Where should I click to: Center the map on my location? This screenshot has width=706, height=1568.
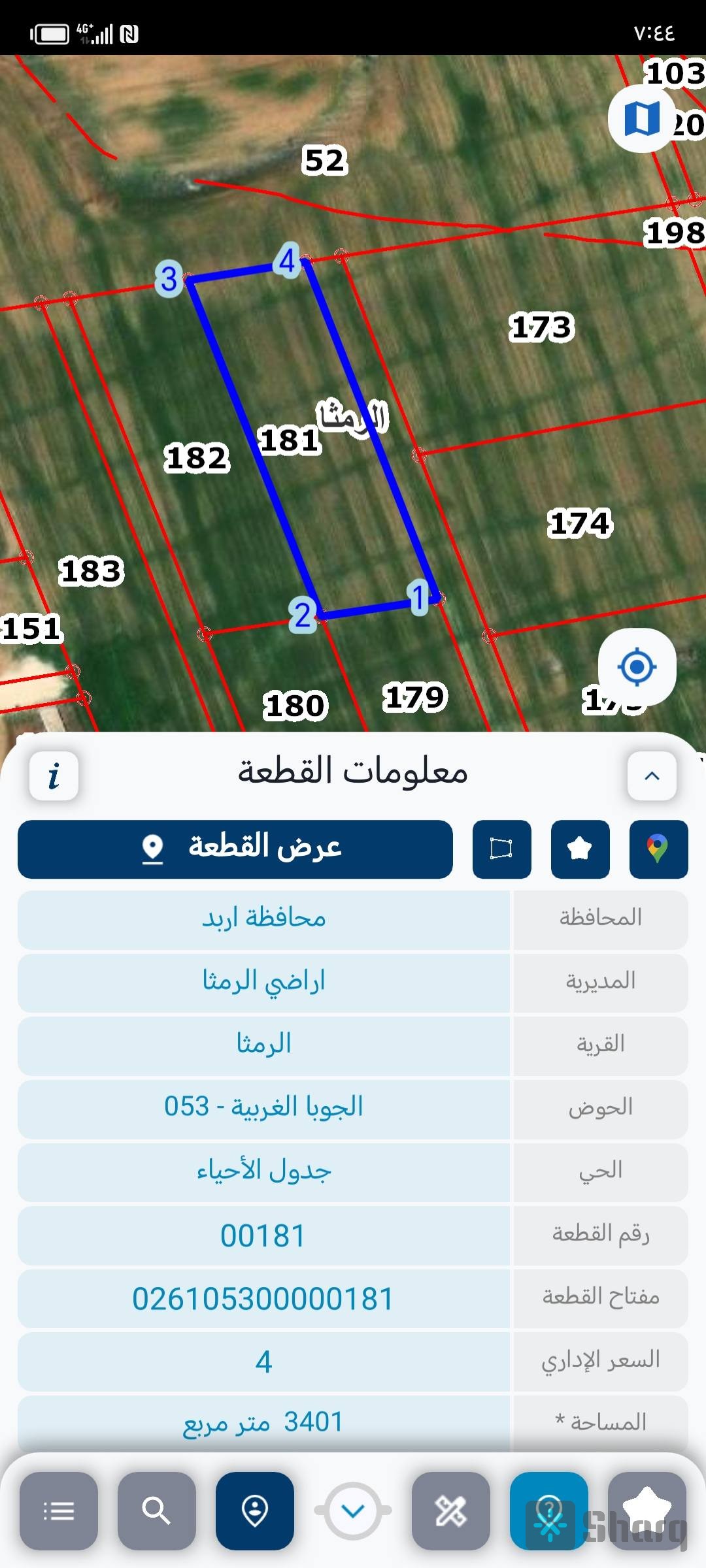coord(637,667)
